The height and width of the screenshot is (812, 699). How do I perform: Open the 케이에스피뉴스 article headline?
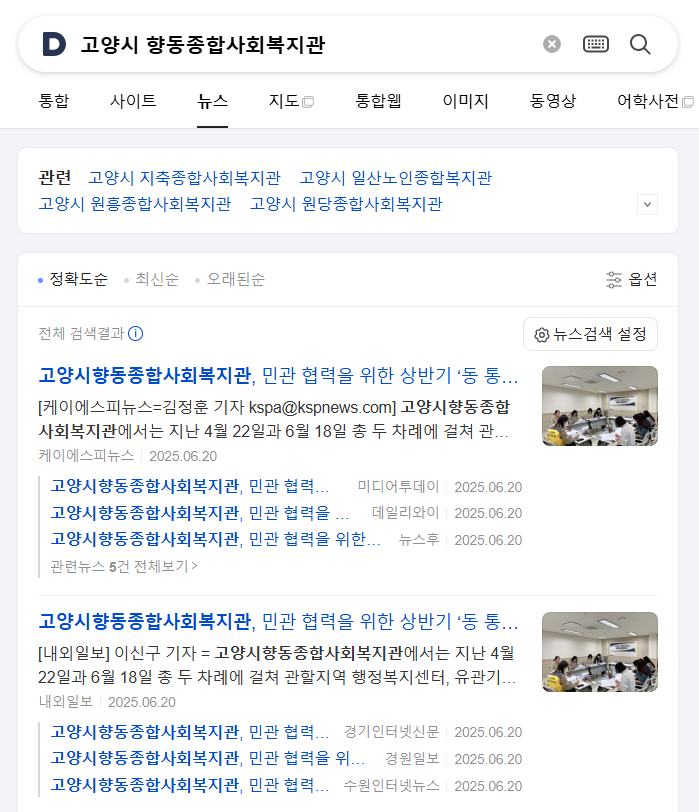coord(279,376)
